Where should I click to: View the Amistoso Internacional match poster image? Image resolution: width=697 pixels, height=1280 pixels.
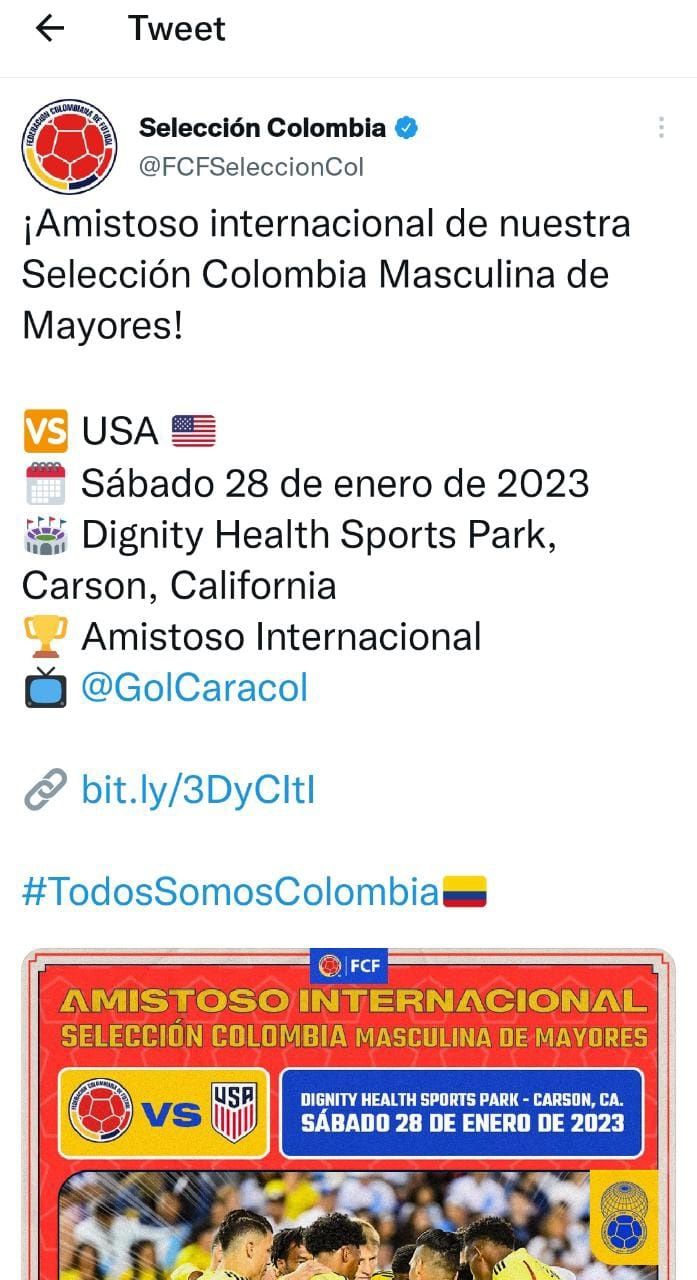click(x=348, y=1110)
